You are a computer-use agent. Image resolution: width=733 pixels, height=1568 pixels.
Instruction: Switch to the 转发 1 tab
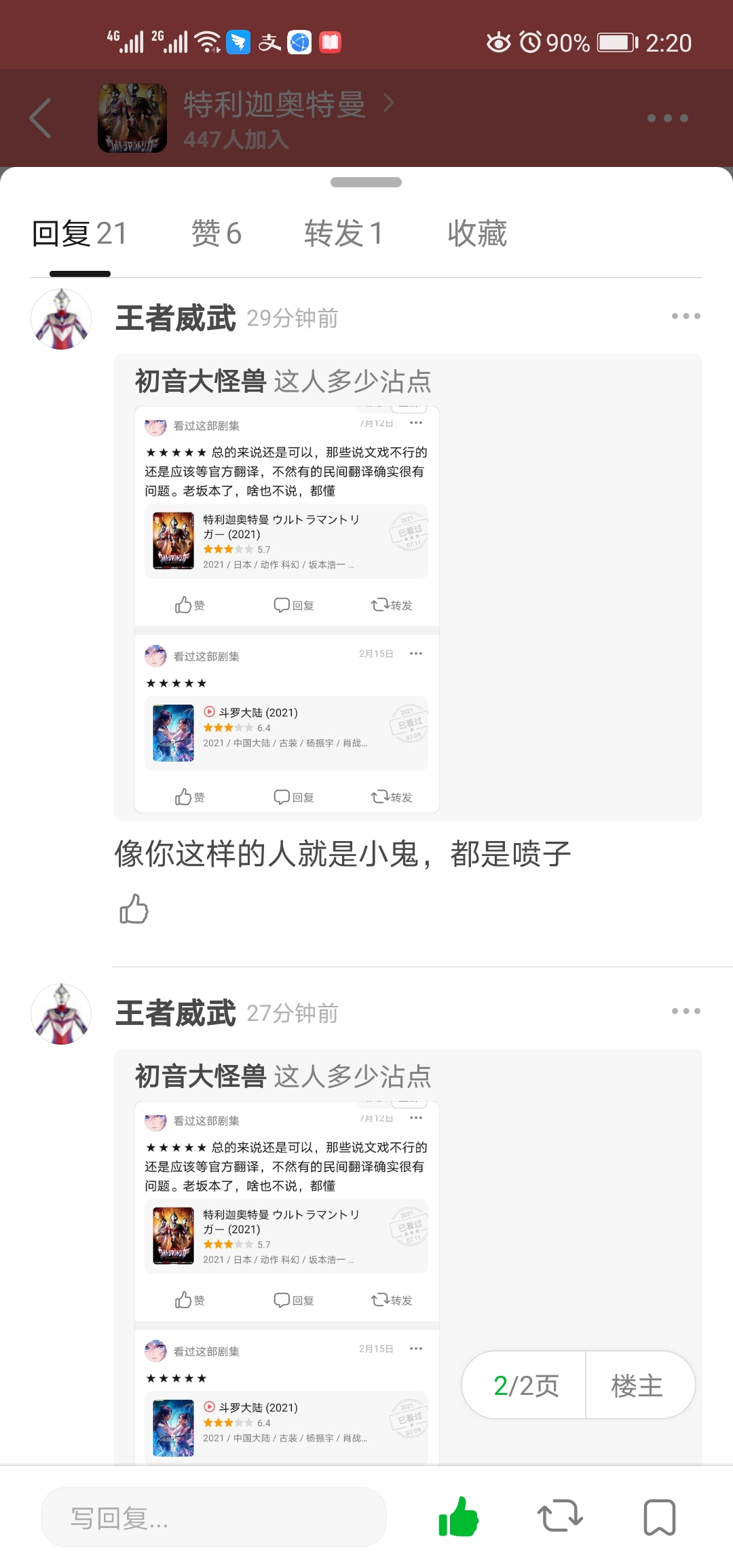343,234
